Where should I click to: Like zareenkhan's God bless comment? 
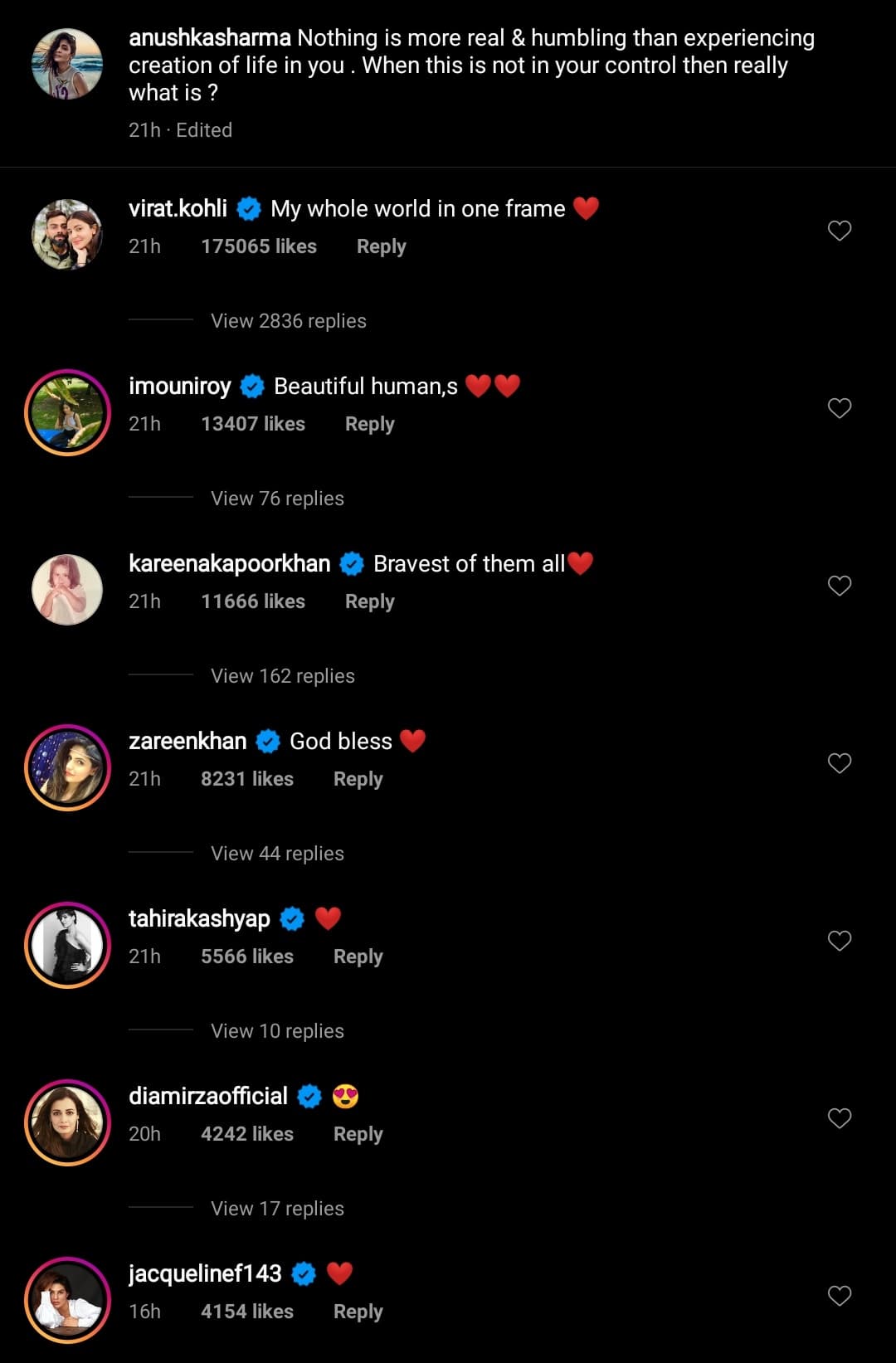(x=840, y=763)
